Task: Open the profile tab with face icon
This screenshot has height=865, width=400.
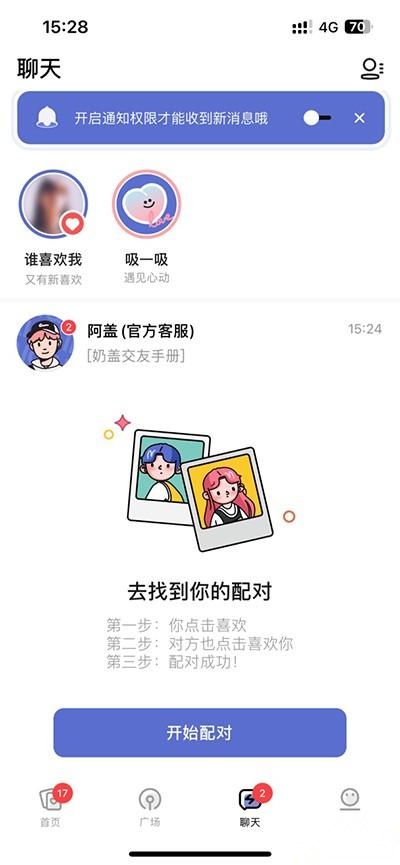Action: pyautogui.click(x=350, y=799)
